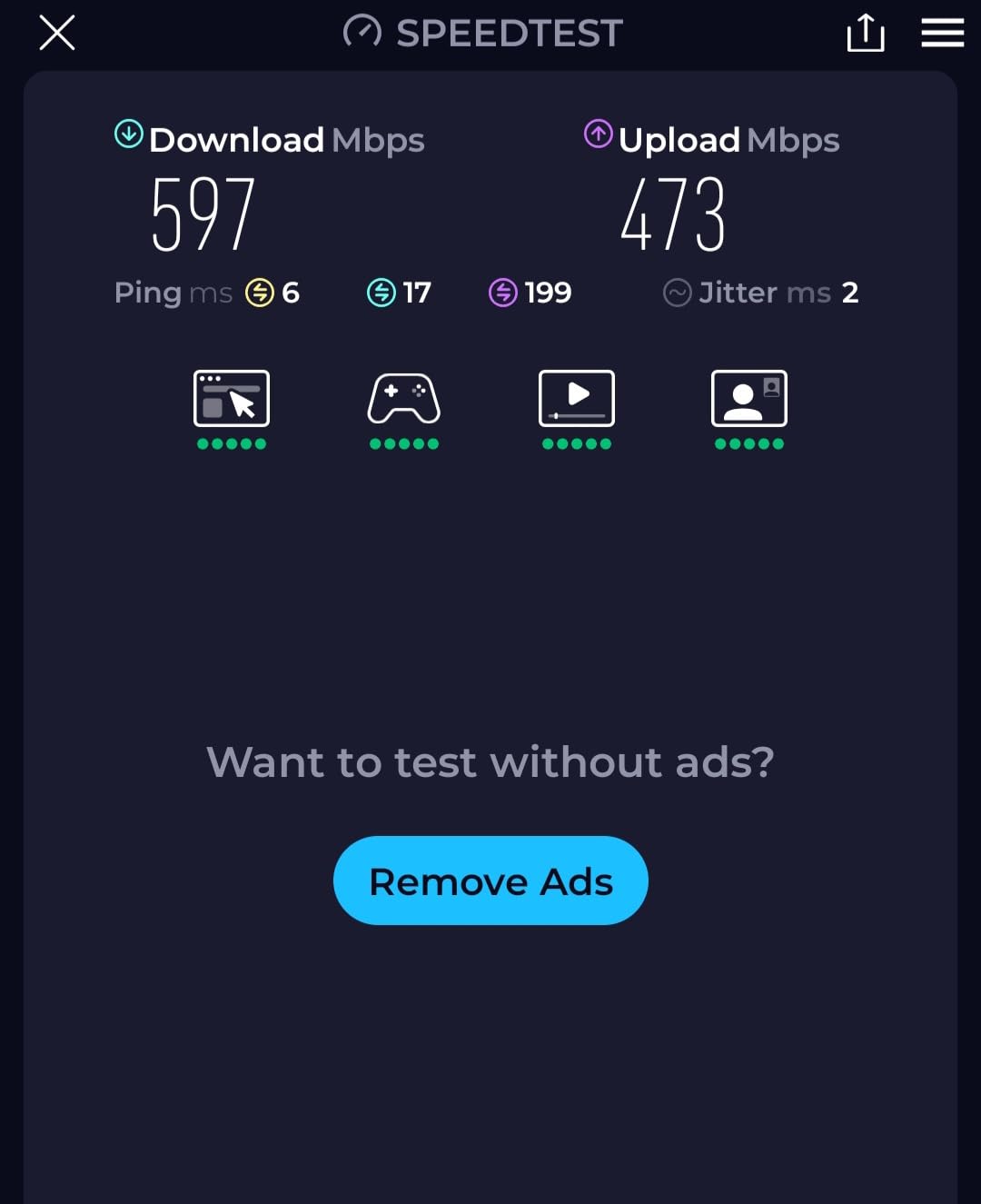Screen dimensions: 981x1204
Task: Tap the Remove Ads button
Action: click(x=490, y=881)
